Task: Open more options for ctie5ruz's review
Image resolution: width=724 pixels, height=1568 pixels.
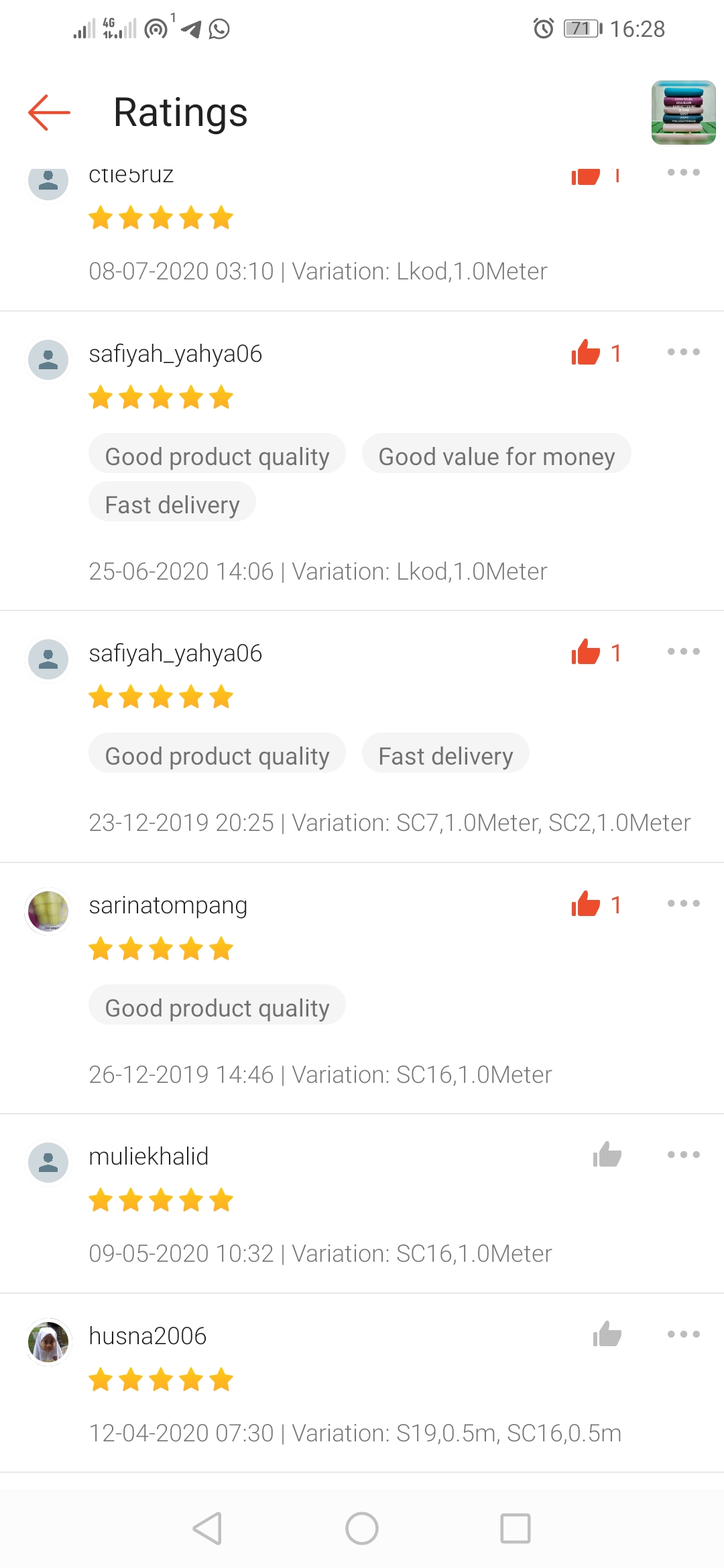Action: pyautogui.click(x=683, y=173)
